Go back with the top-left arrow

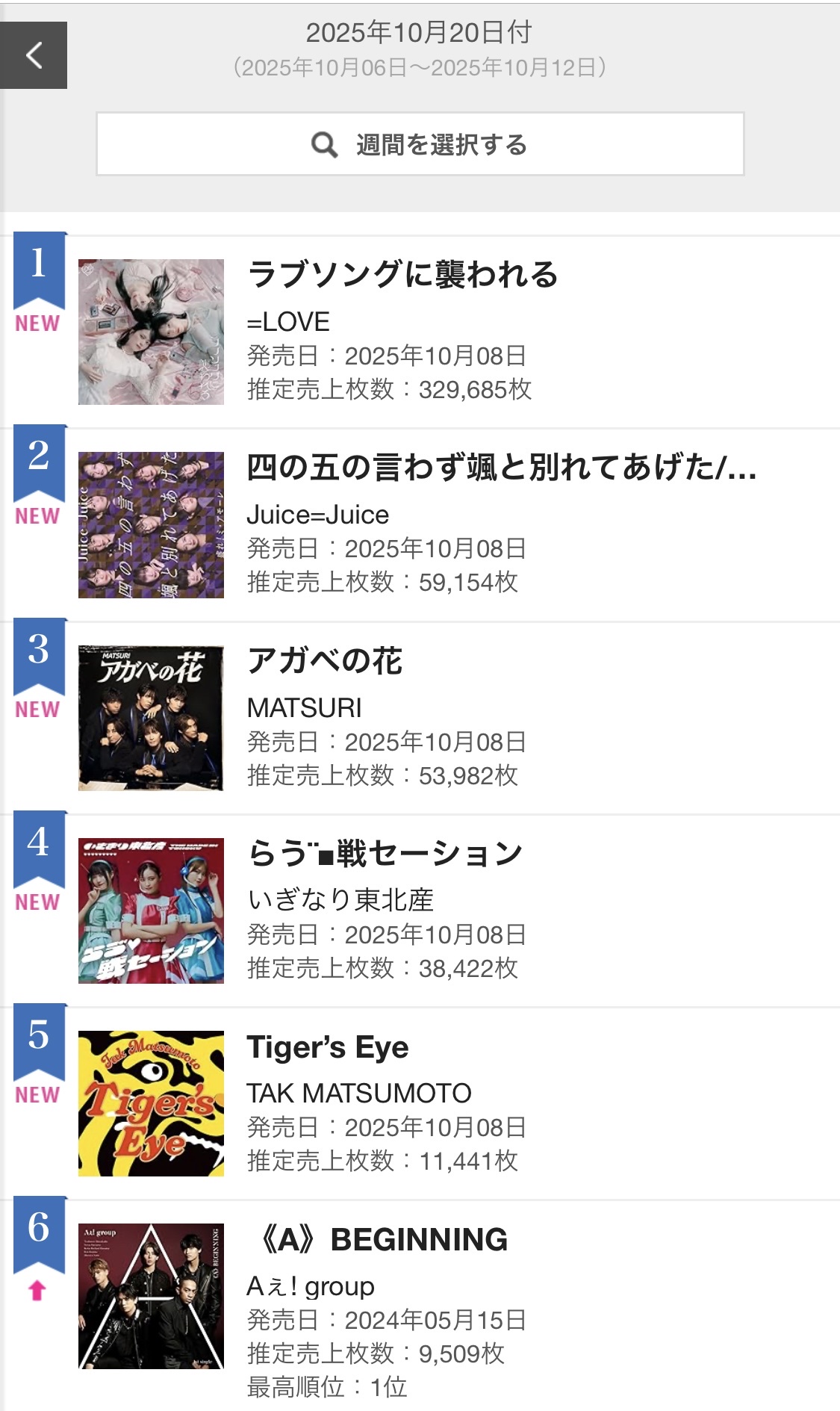point(34,55)
